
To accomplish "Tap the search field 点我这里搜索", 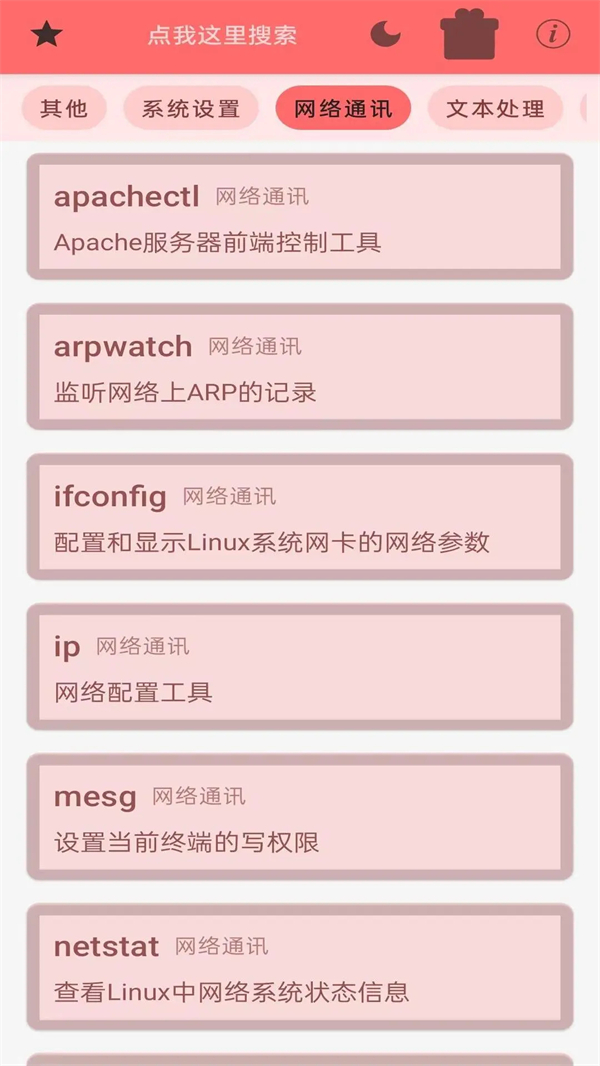I will coord(222,36).
